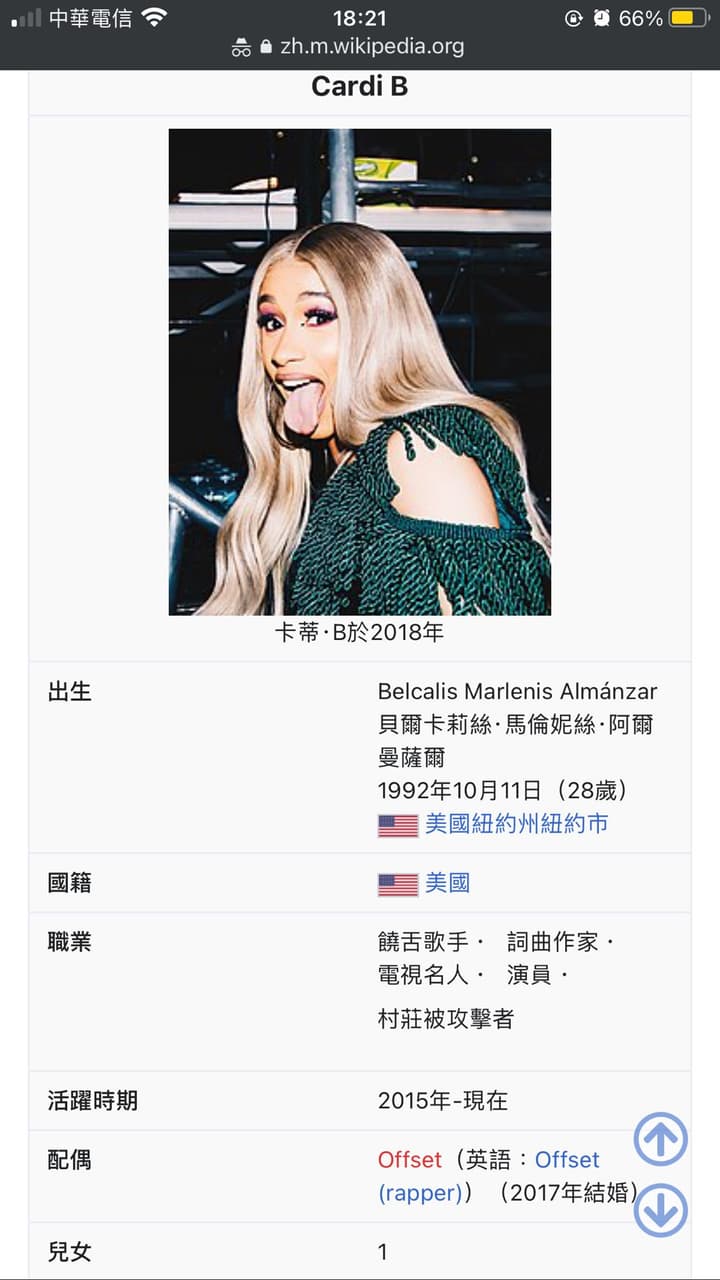Viewport: 720px width, 1280px height.
Task: Open the red Offset spouse link
Action: 409,1160
